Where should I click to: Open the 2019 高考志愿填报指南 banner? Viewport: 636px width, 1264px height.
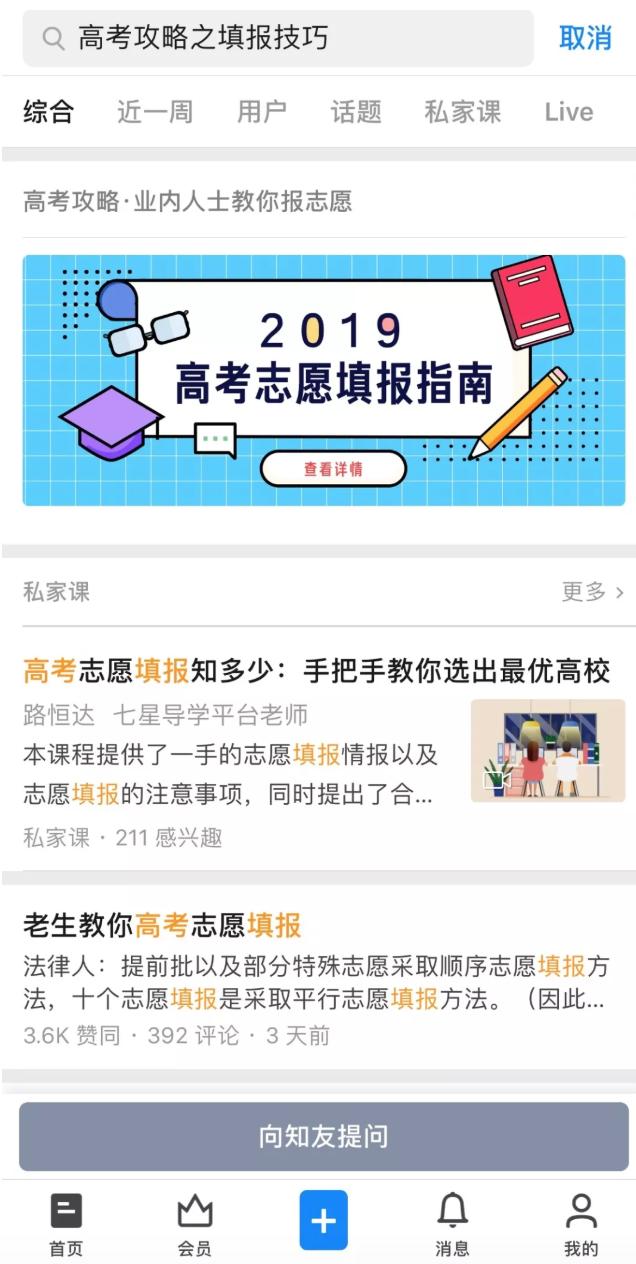tap(323, 380)
